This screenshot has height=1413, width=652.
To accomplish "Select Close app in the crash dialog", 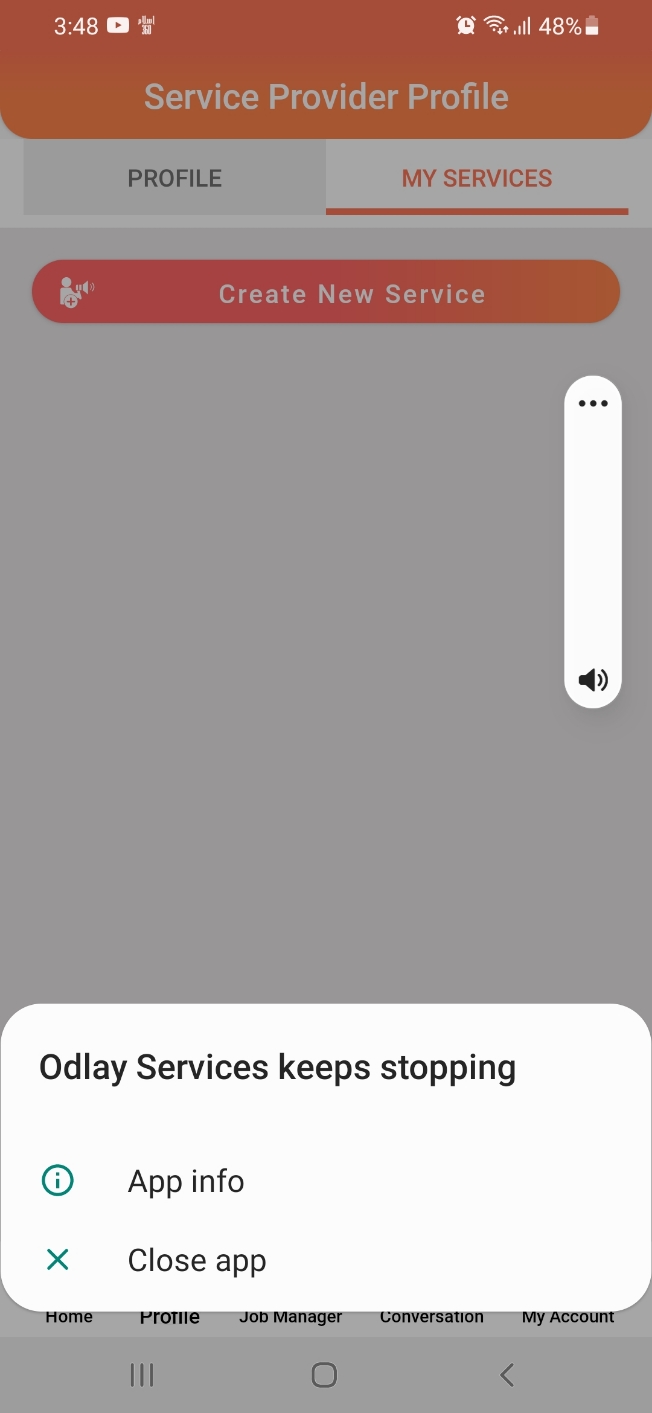I will click(196, 1260).
